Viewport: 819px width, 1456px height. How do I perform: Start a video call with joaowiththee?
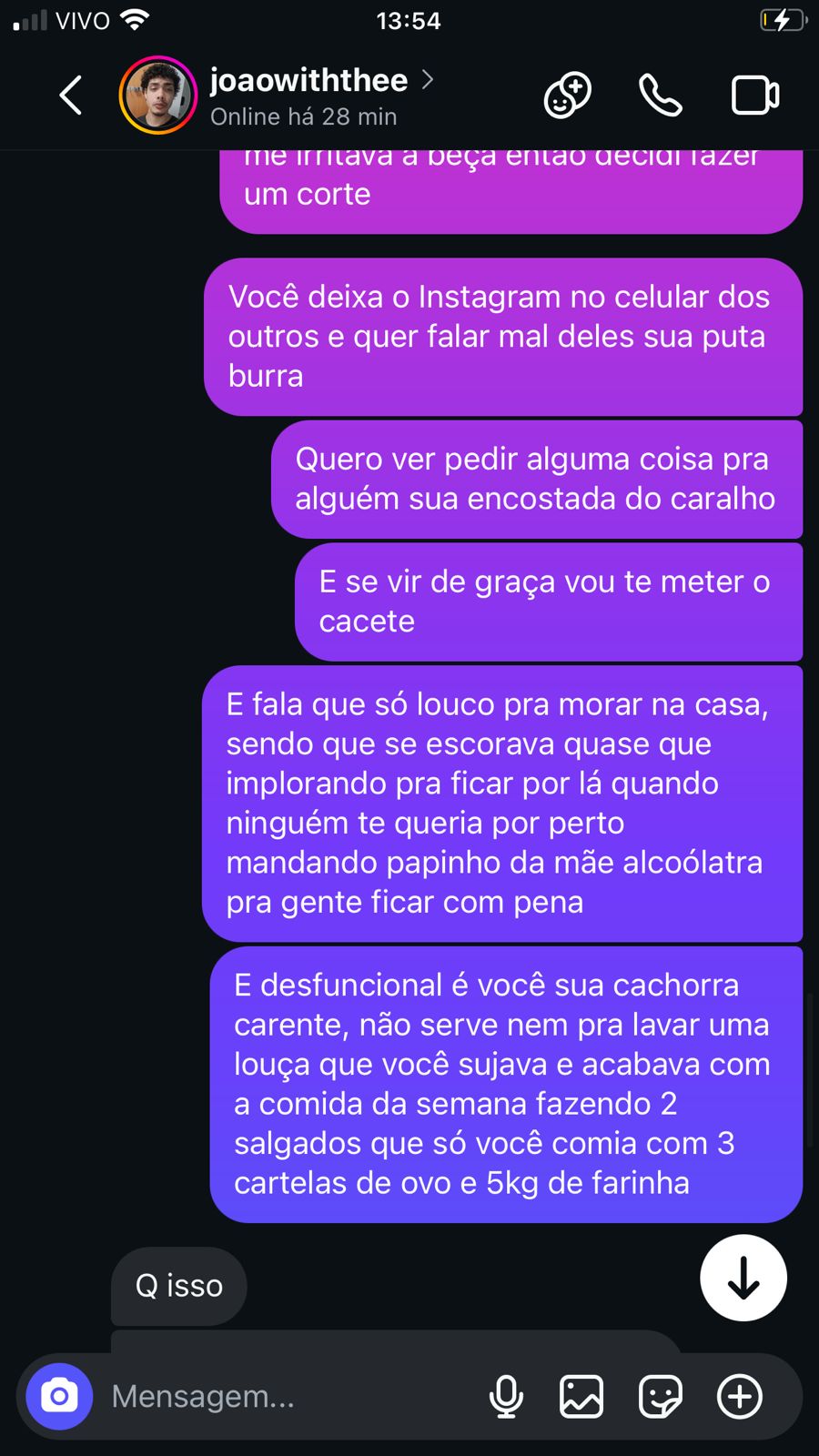point(755,96)
